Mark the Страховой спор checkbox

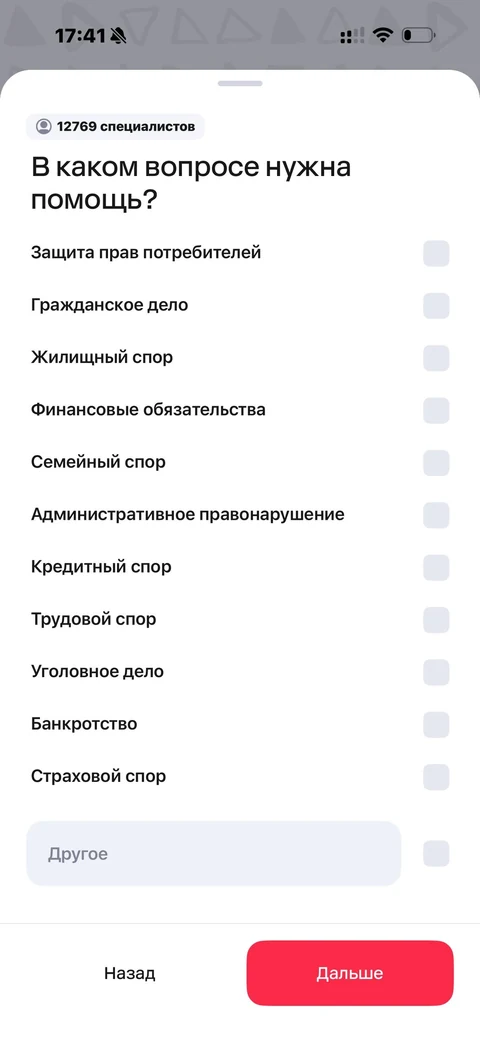pos(436,777)
